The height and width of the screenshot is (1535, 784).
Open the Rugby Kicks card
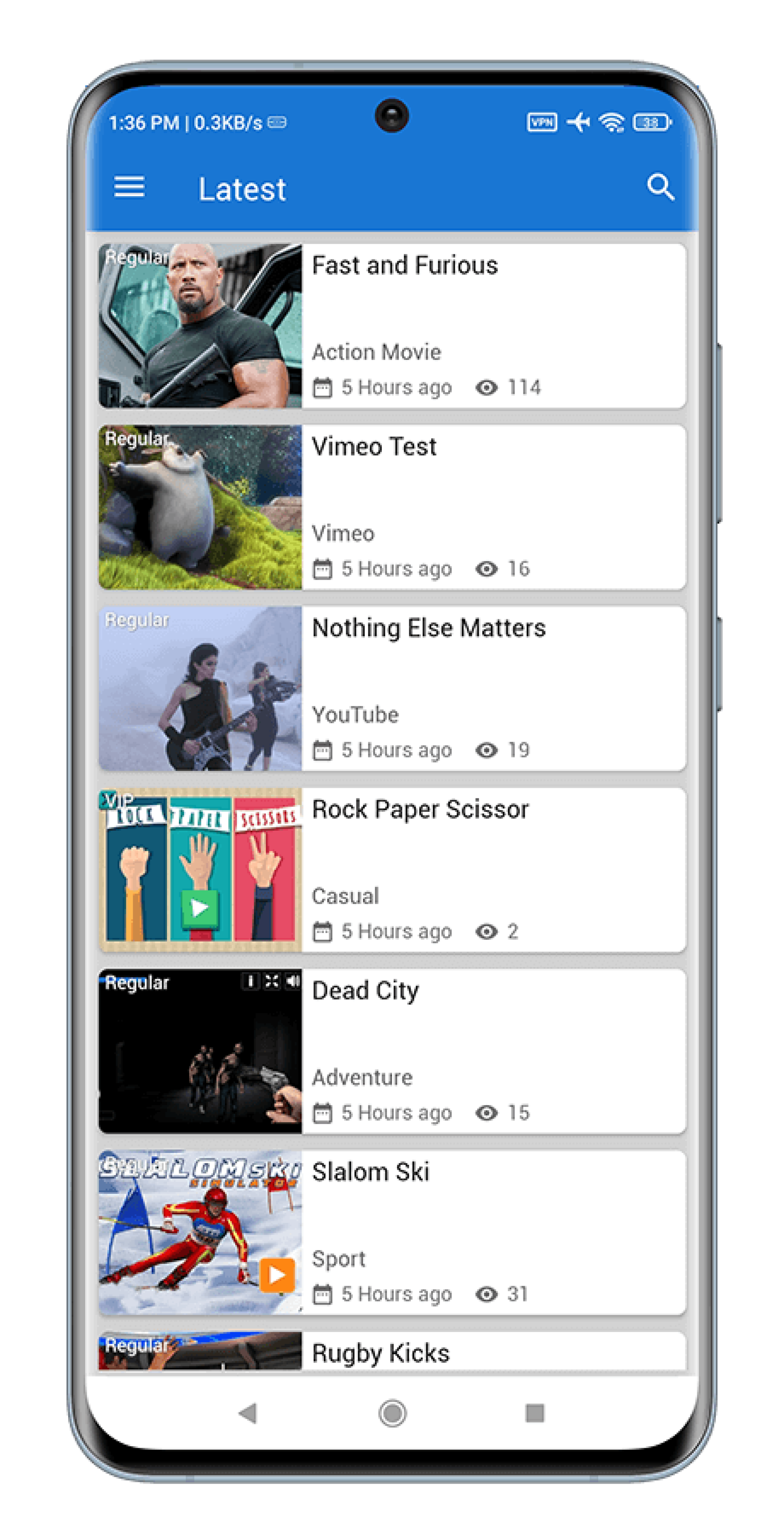[x=392, y=1351]
